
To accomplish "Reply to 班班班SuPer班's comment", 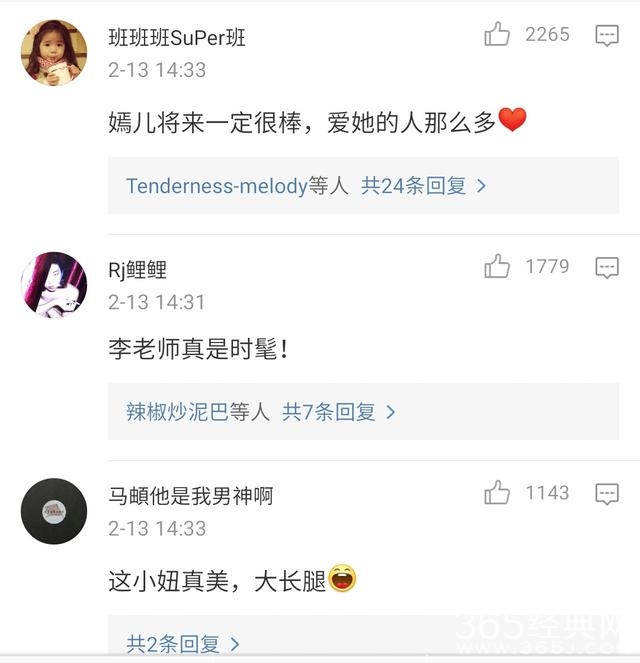I will [606, 36].
